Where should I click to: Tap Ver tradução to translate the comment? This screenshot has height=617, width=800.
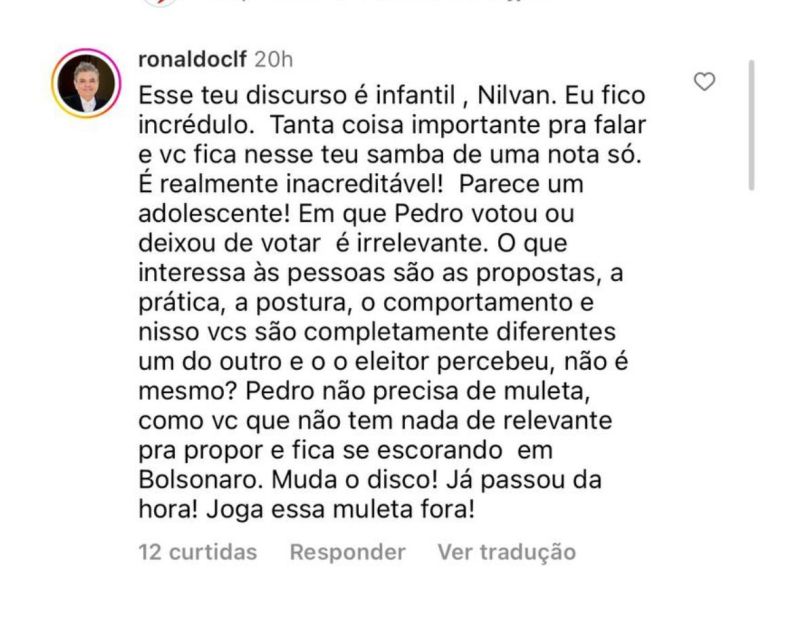506,551
